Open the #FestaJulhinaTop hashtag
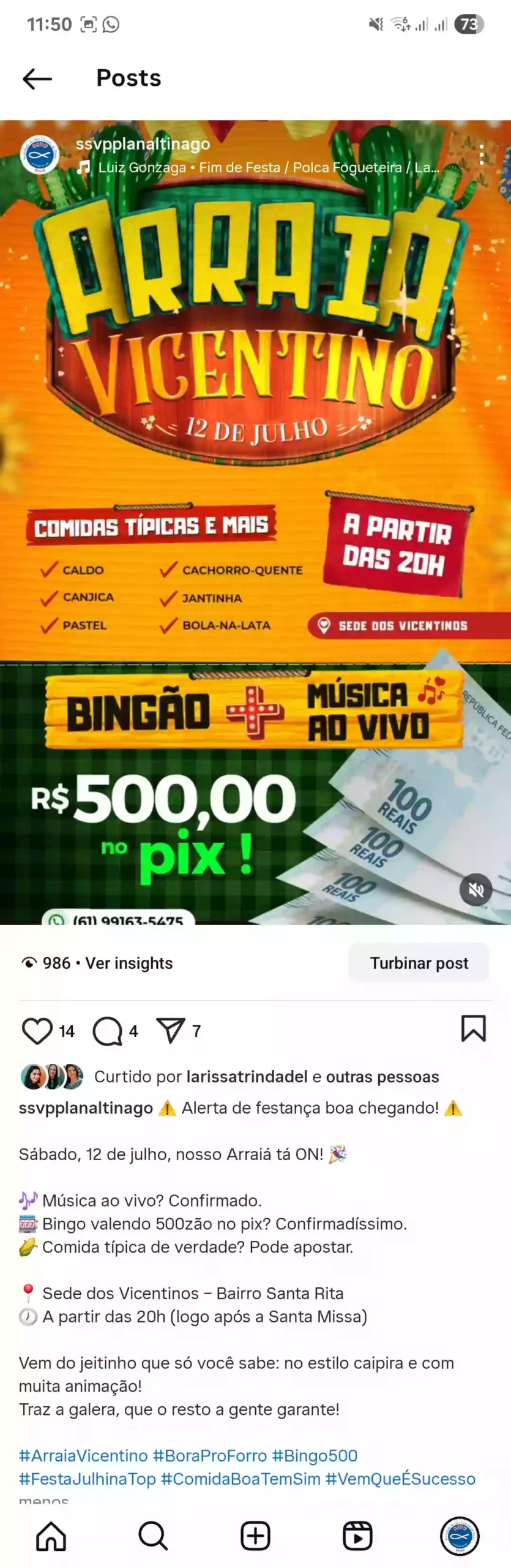This screenshot has height=1568, width=511. (x=88, y=1479)
